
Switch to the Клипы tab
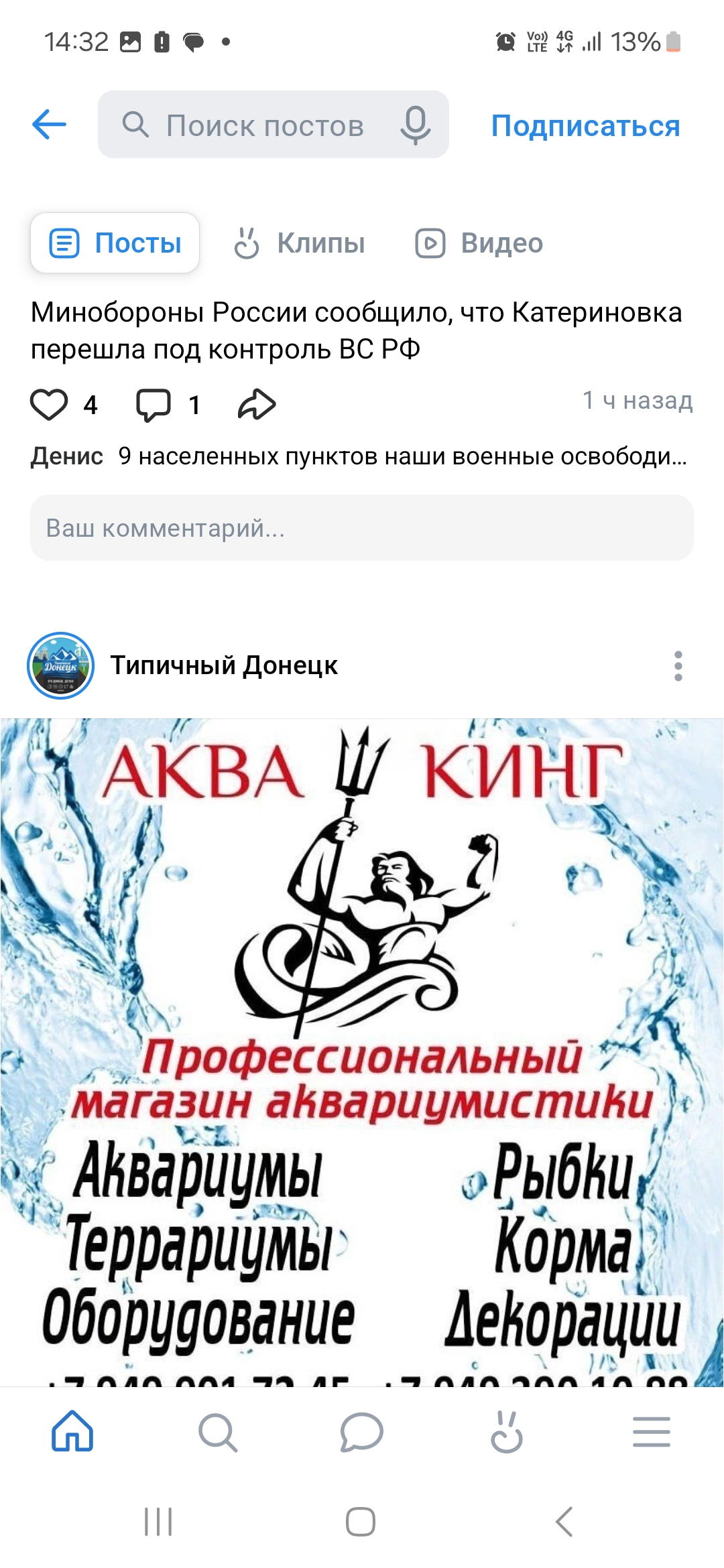pos(299,243)
